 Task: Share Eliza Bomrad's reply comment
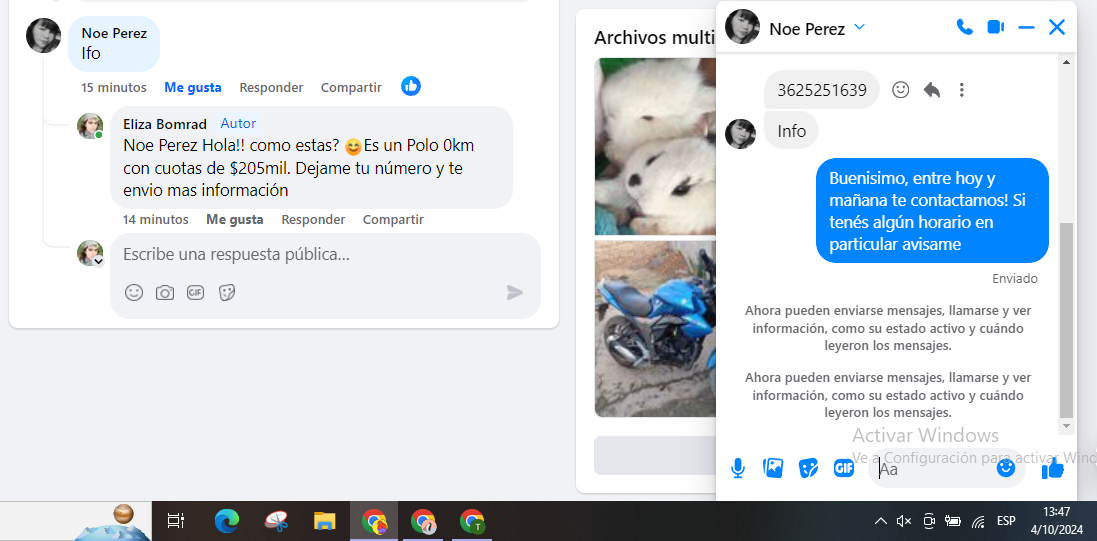pos(393,220)
